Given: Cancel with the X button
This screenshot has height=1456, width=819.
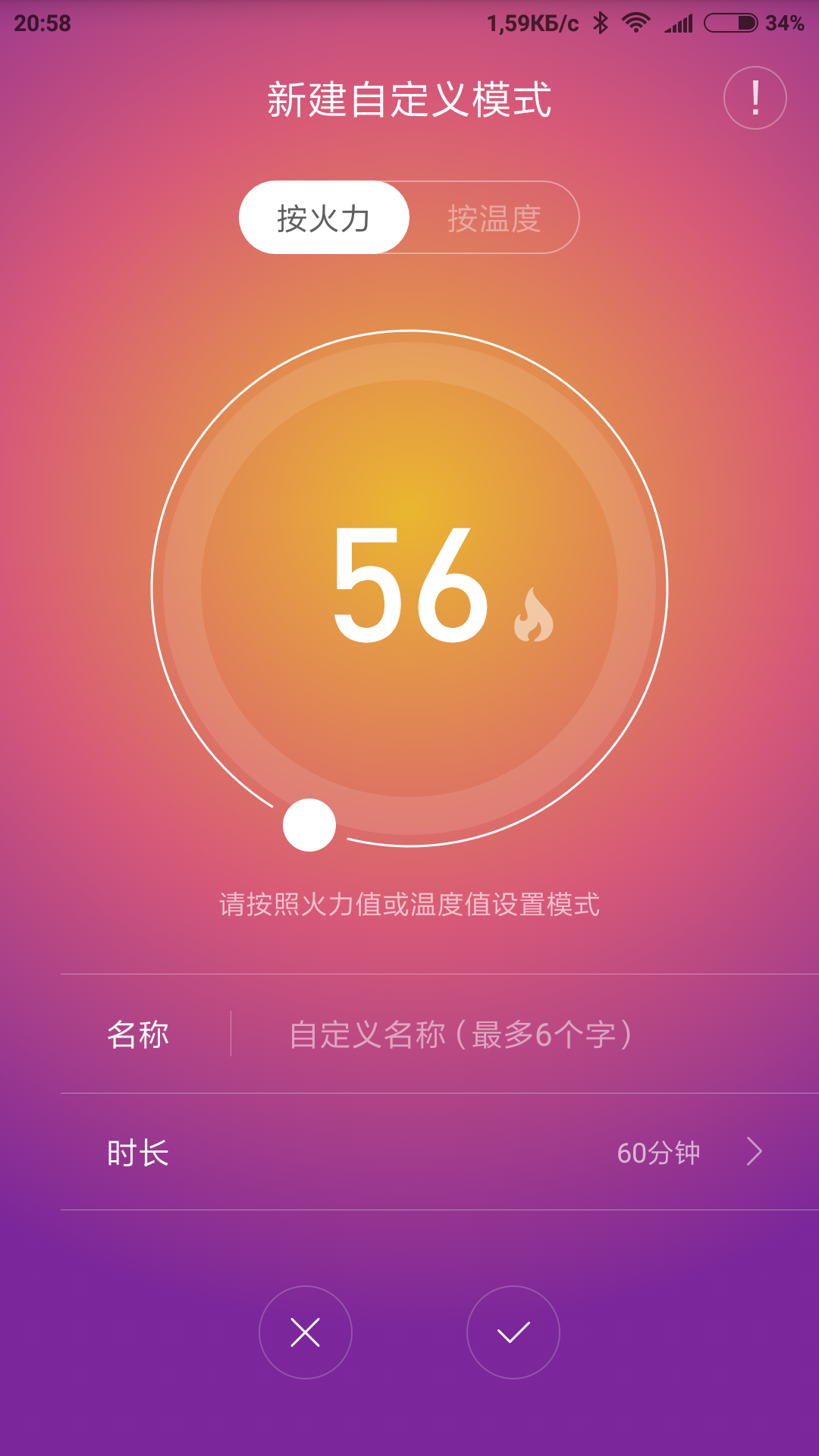Looking at the screenshot, I should (306, 1332).
